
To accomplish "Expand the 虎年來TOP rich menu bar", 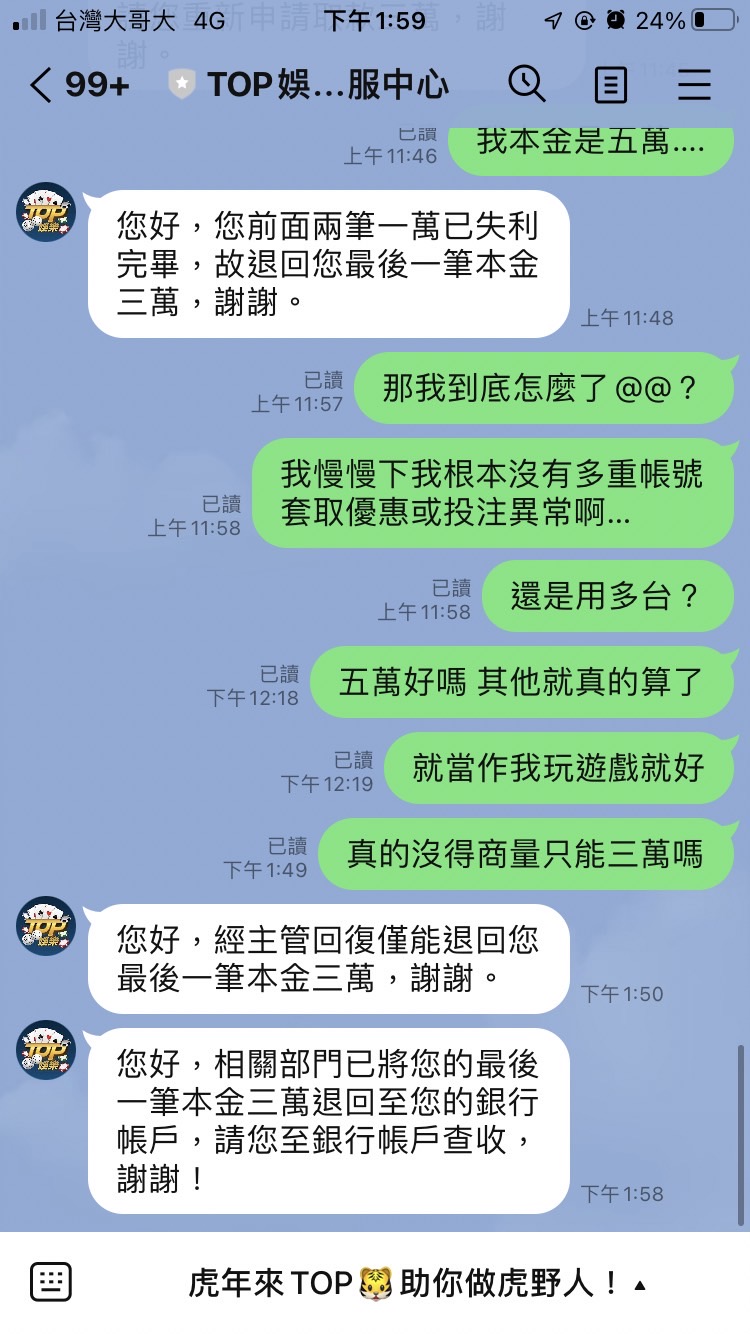I will coord(418,1283).
